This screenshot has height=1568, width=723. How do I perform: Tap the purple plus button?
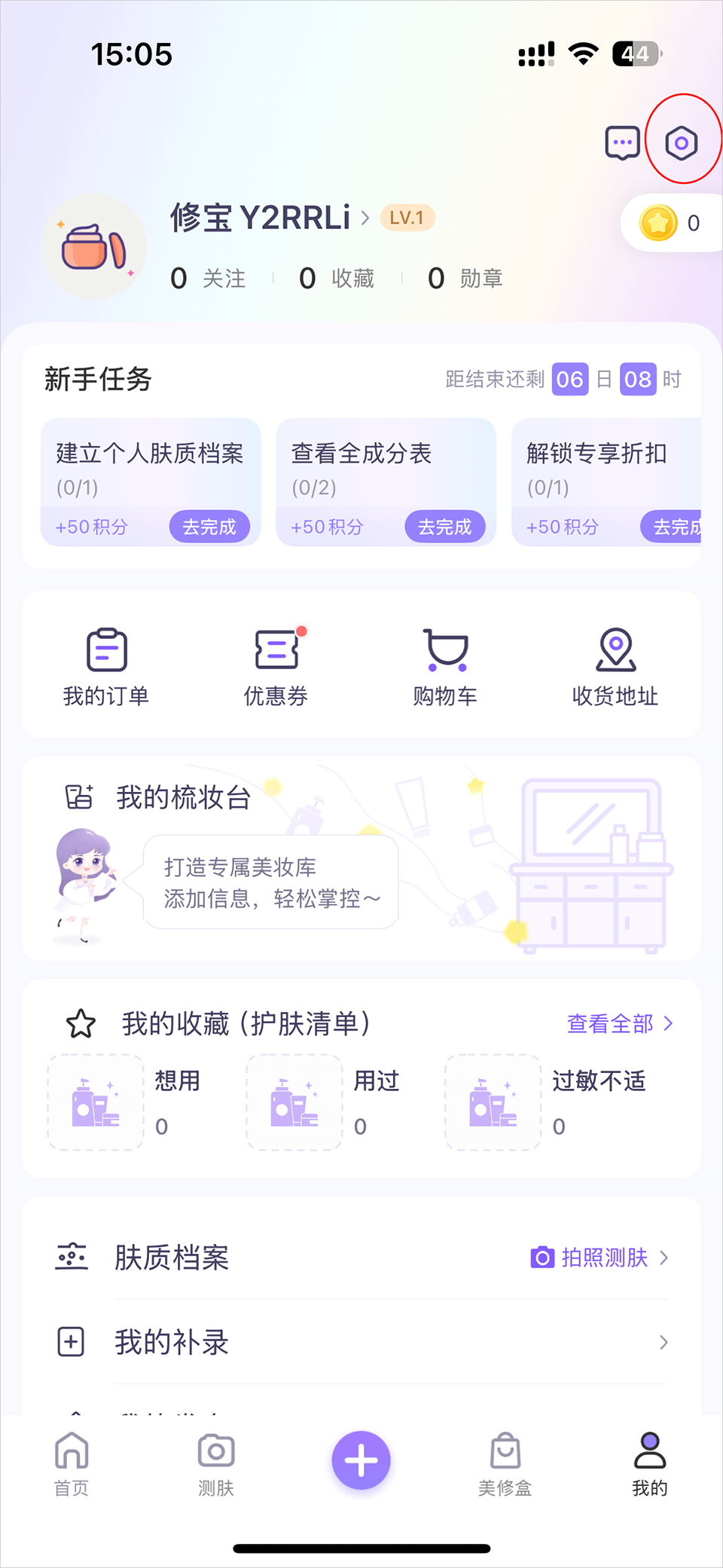pos(361,1460)
